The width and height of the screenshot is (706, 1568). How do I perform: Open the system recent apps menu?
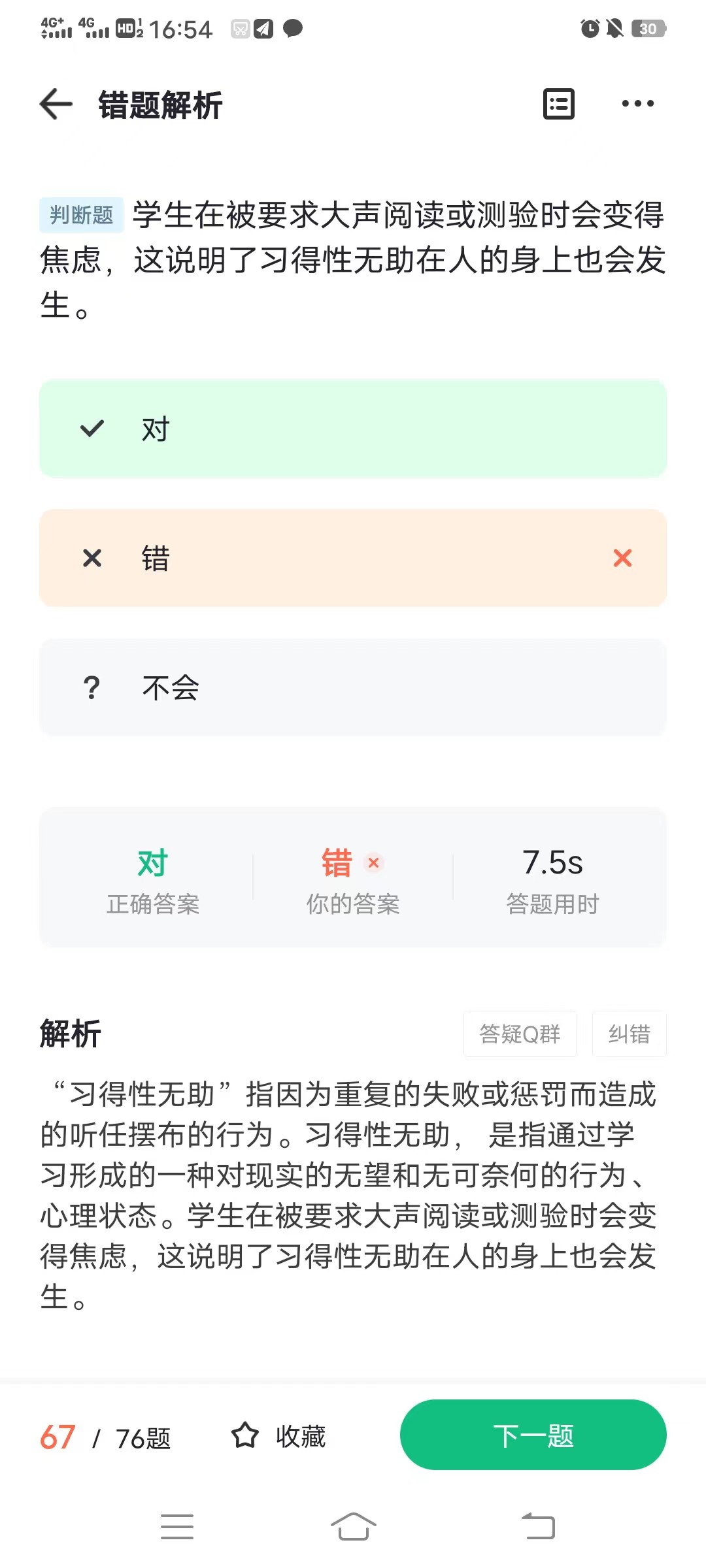tap(177, 1527)
